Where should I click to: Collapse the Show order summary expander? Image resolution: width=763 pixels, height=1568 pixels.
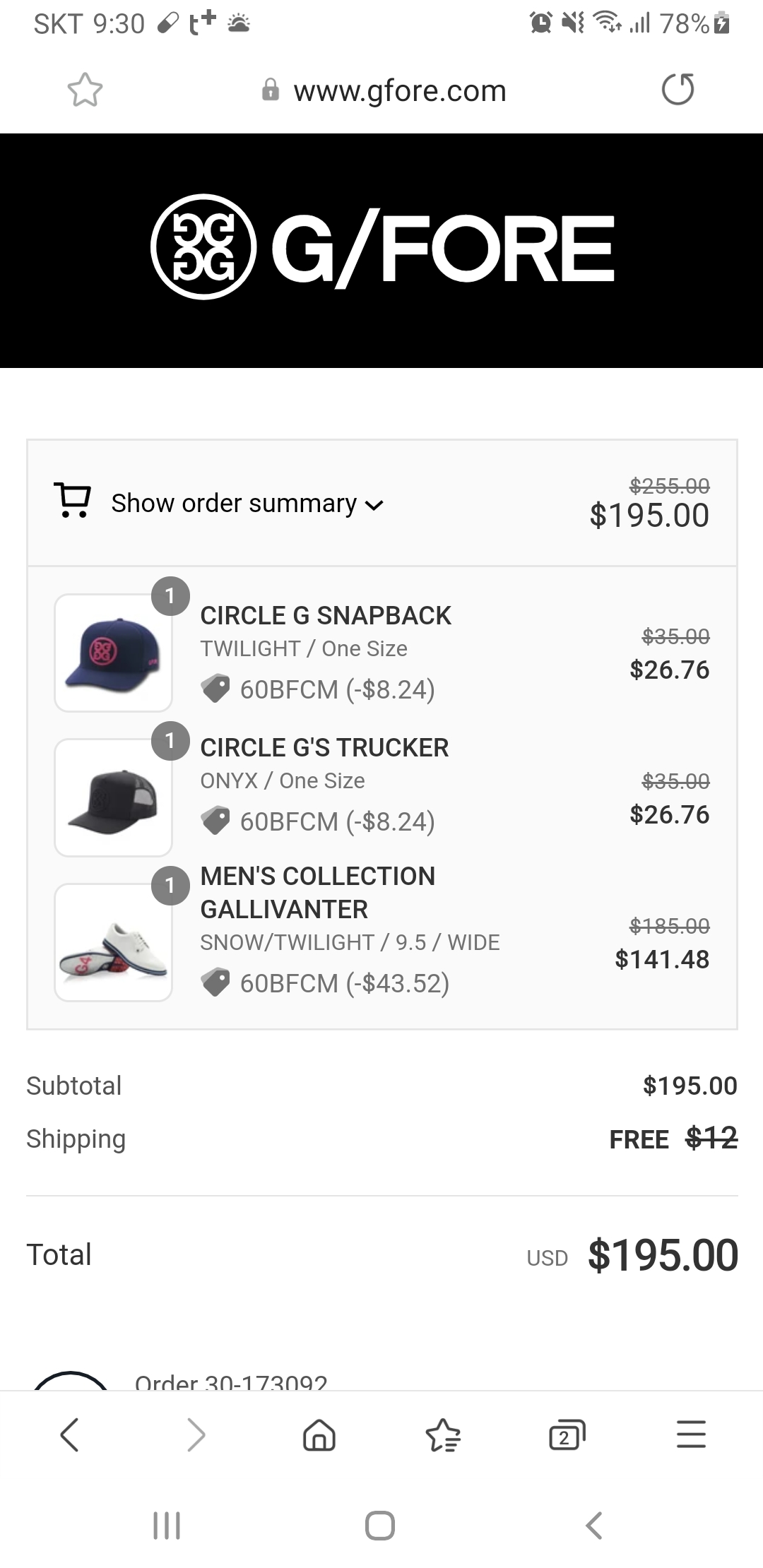coord(247,504)
